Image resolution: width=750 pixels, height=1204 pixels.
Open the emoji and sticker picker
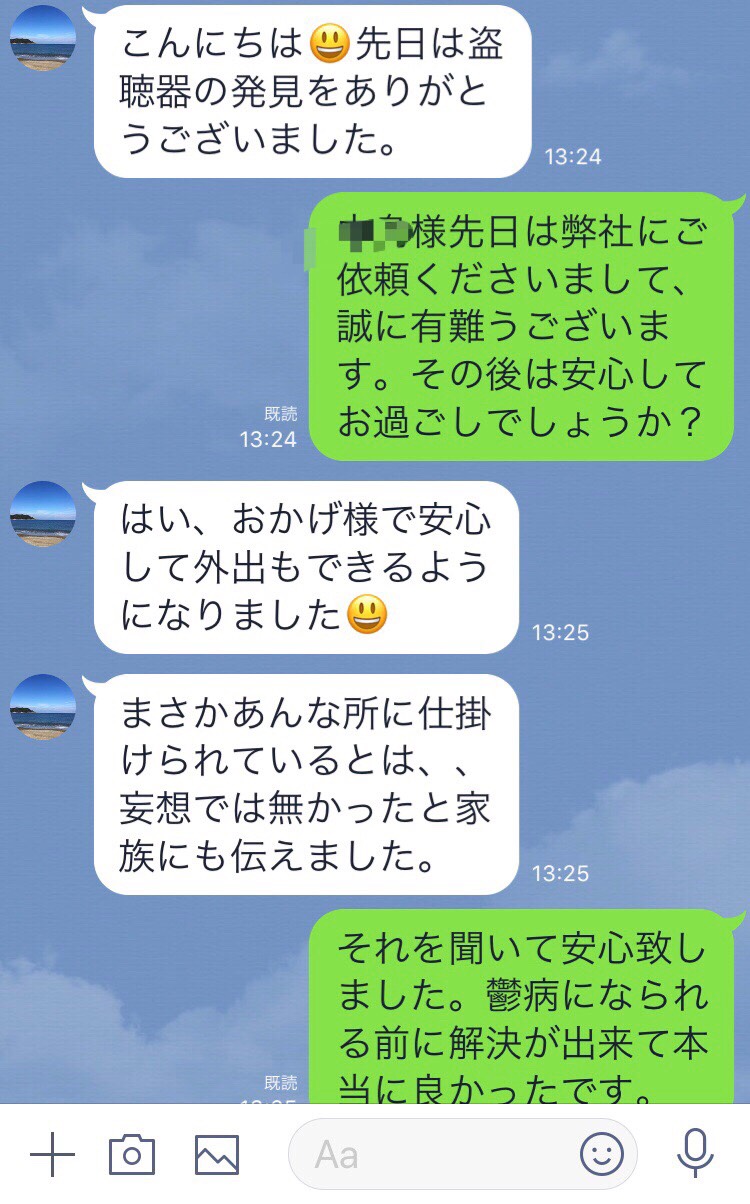coord(601,1155)
